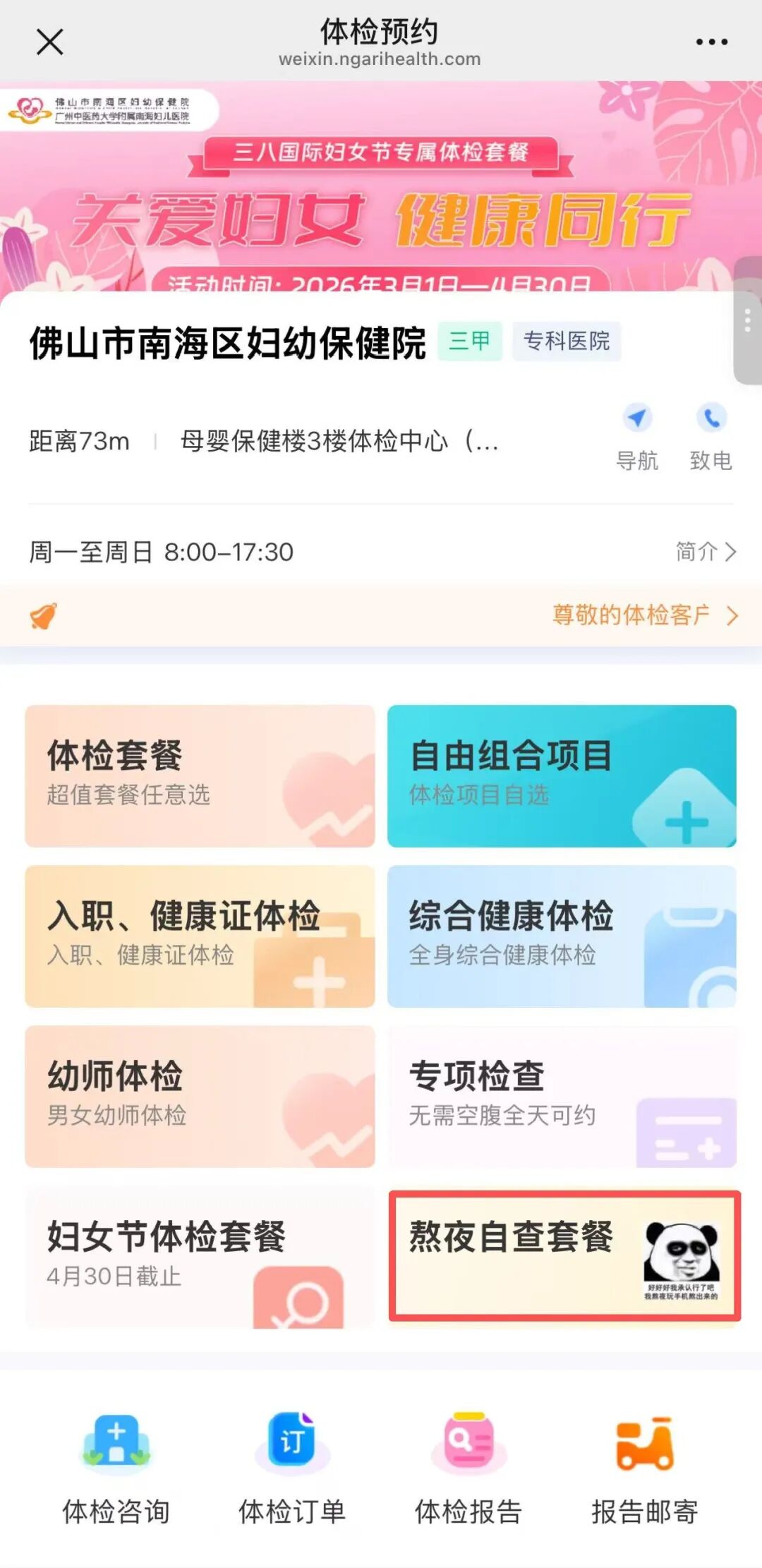The image size is (762, 1568).
Task: Open the three-dot overflow menu
Action: [711, 42]
